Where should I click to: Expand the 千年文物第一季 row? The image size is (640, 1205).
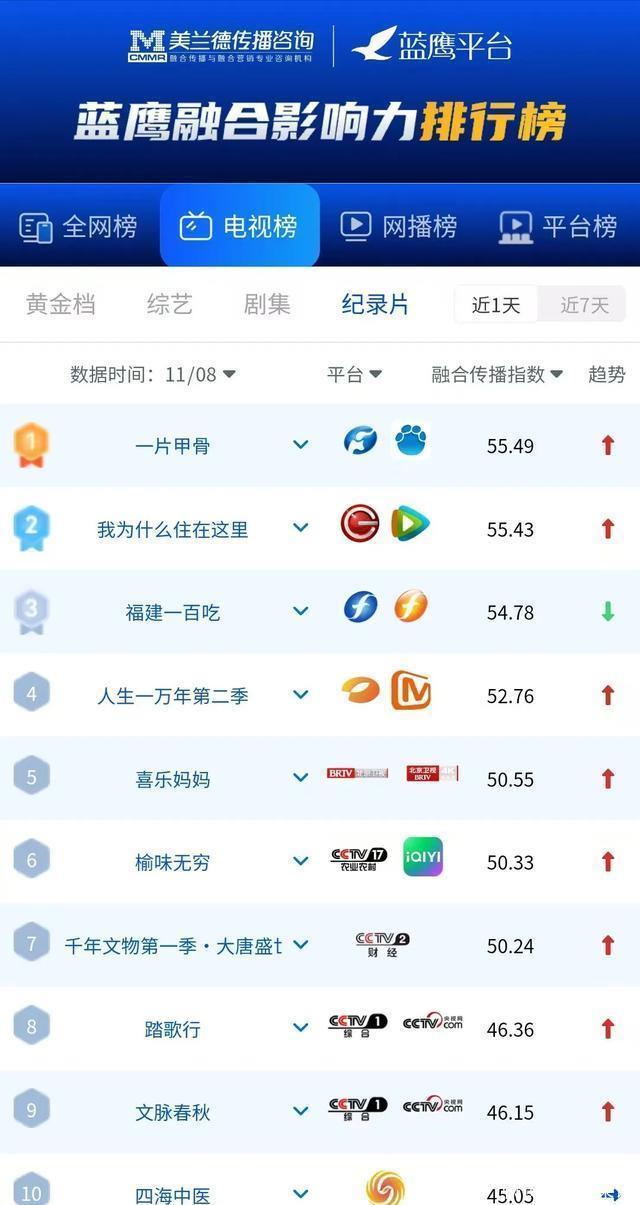[x=301, y=945]
